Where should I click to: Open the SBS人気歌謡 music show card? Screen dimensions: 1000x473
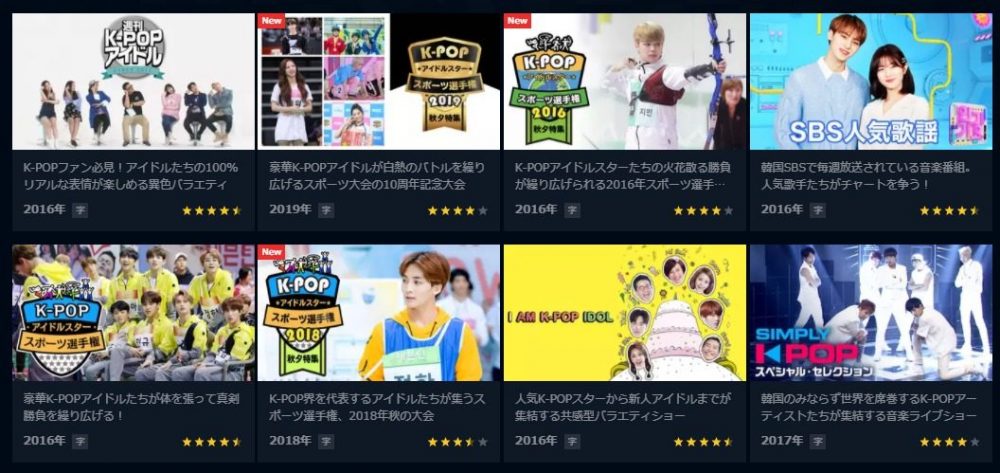(870, 82)
